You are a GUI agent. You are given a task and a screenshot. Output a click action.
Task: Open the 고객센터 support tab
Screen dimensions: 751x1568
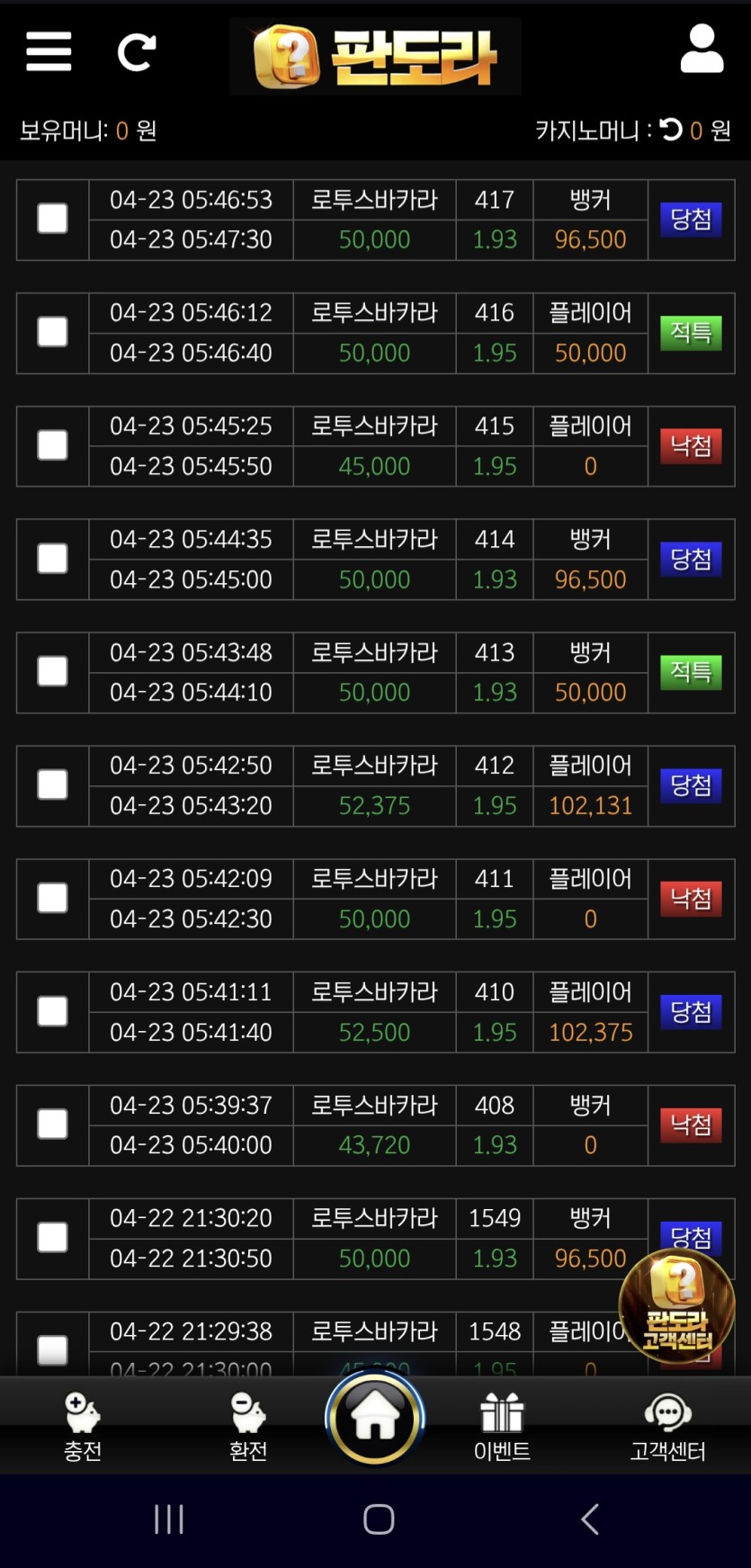667,1426
